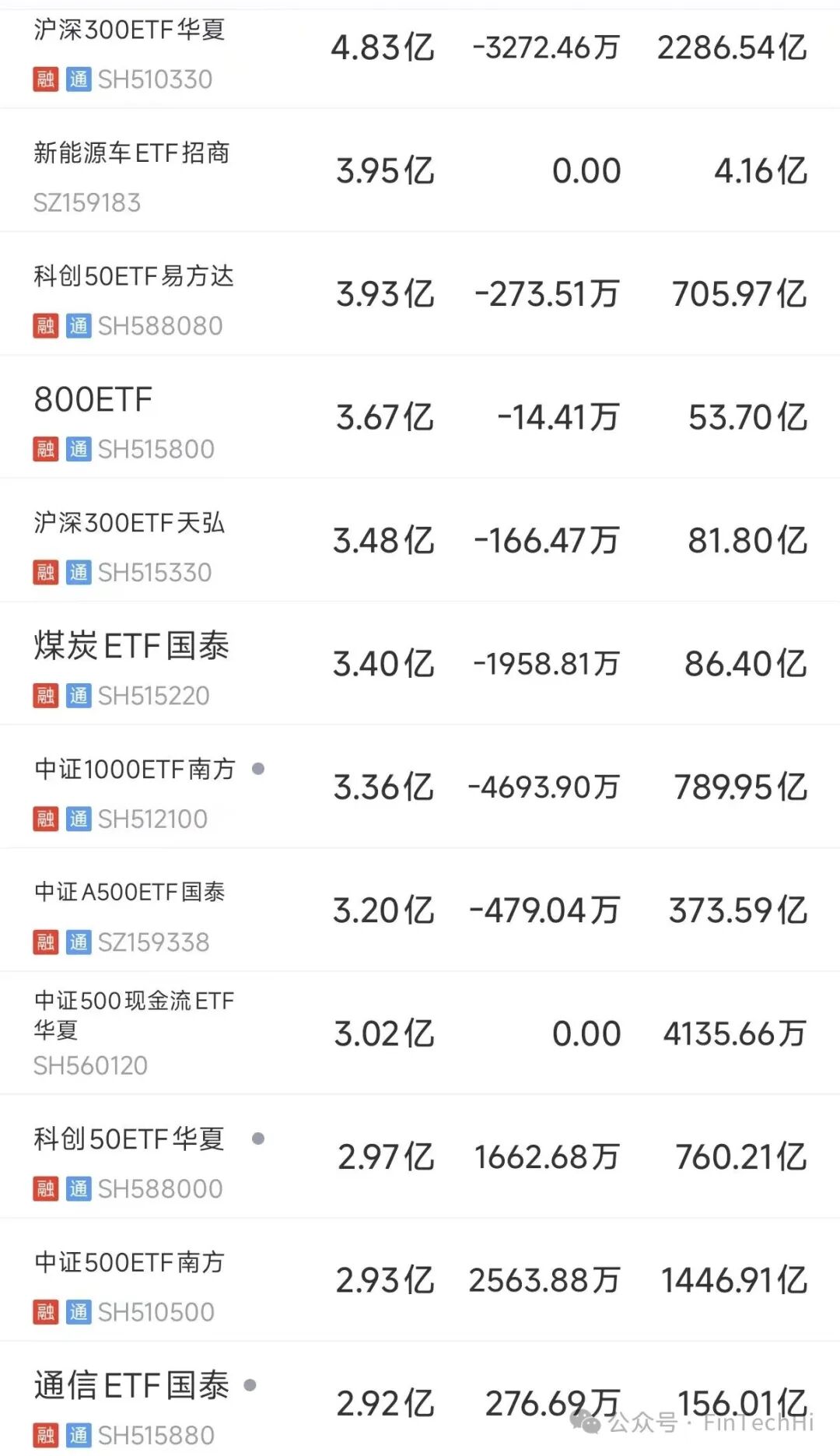Click the 融 badge under 煤炭ETF国泰
The width and height of the screenshot is (840, 1456).
(47, 696)
